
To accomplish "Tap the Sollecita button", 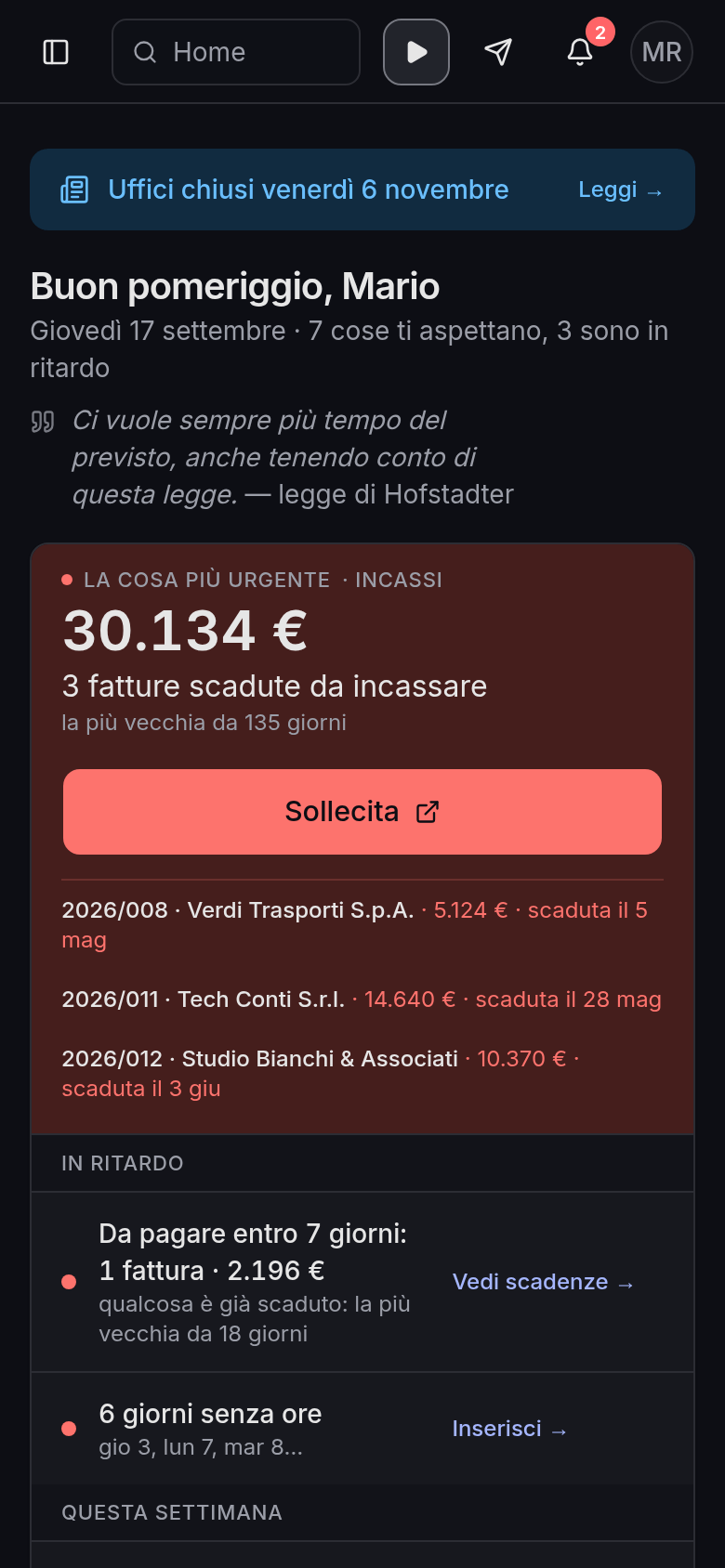I will click(x=362, y=812).
